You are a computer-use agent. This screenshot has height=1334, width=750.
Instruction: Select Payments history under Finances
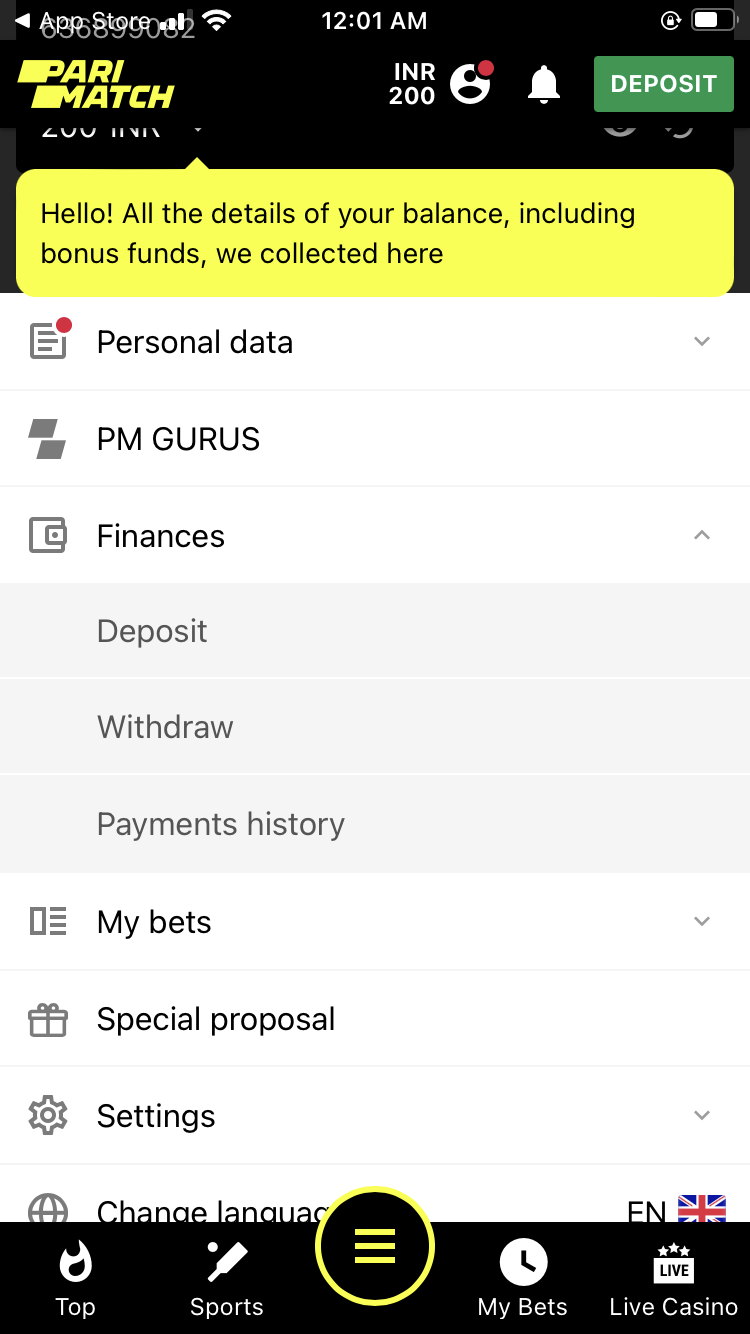220,824
